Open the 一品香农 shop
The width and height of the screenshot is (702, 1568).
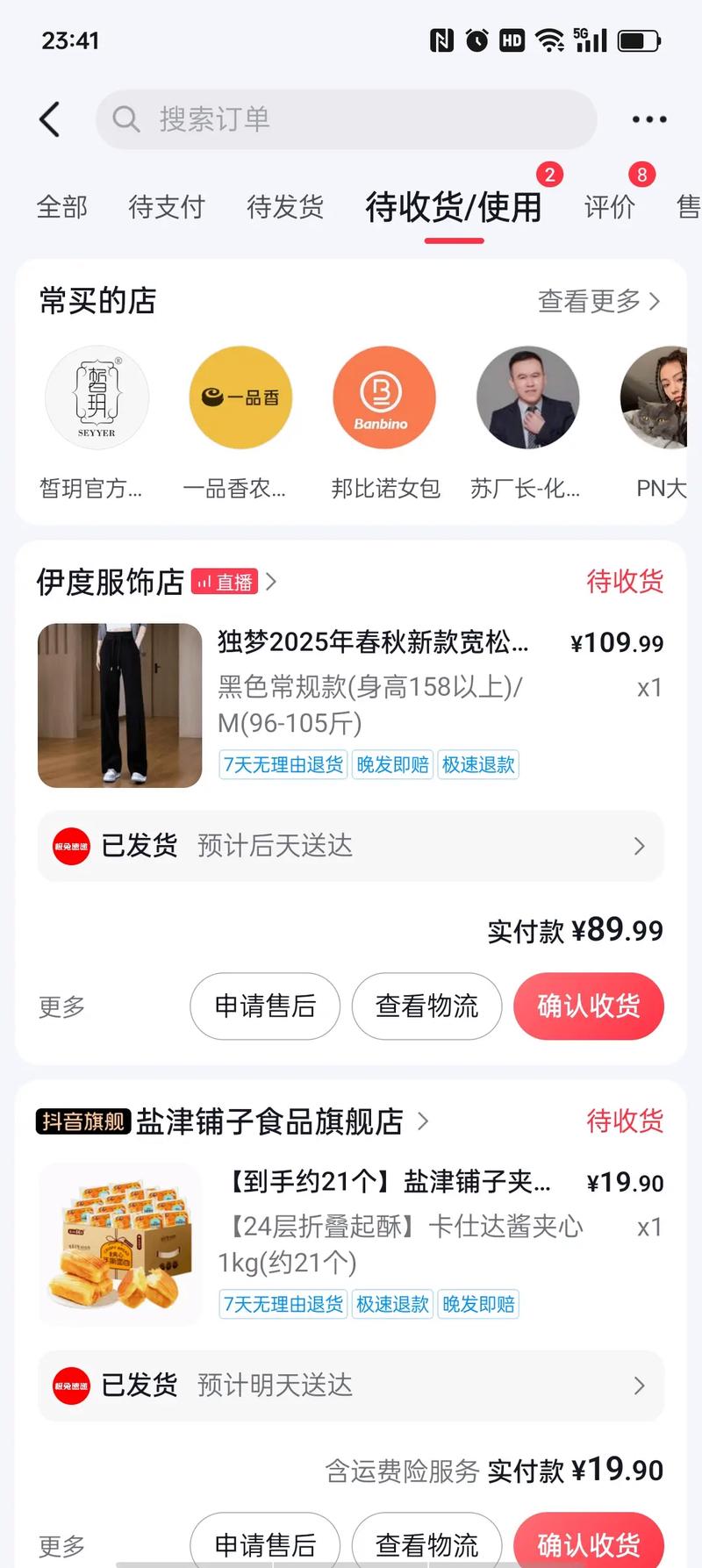240,397
